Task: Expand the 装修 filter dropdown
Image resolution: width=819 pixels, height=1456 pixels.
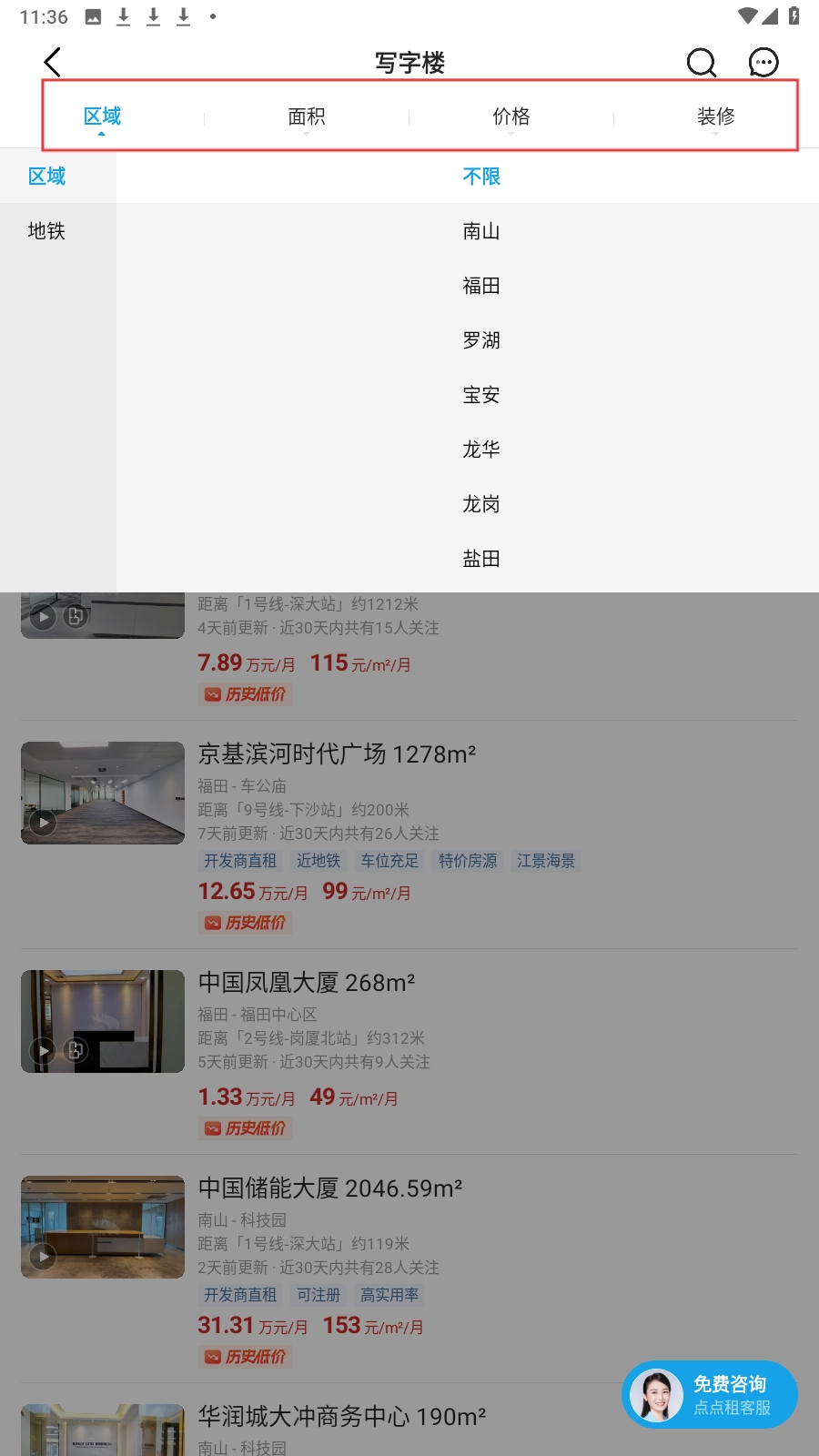Action: tap(716, 116)
